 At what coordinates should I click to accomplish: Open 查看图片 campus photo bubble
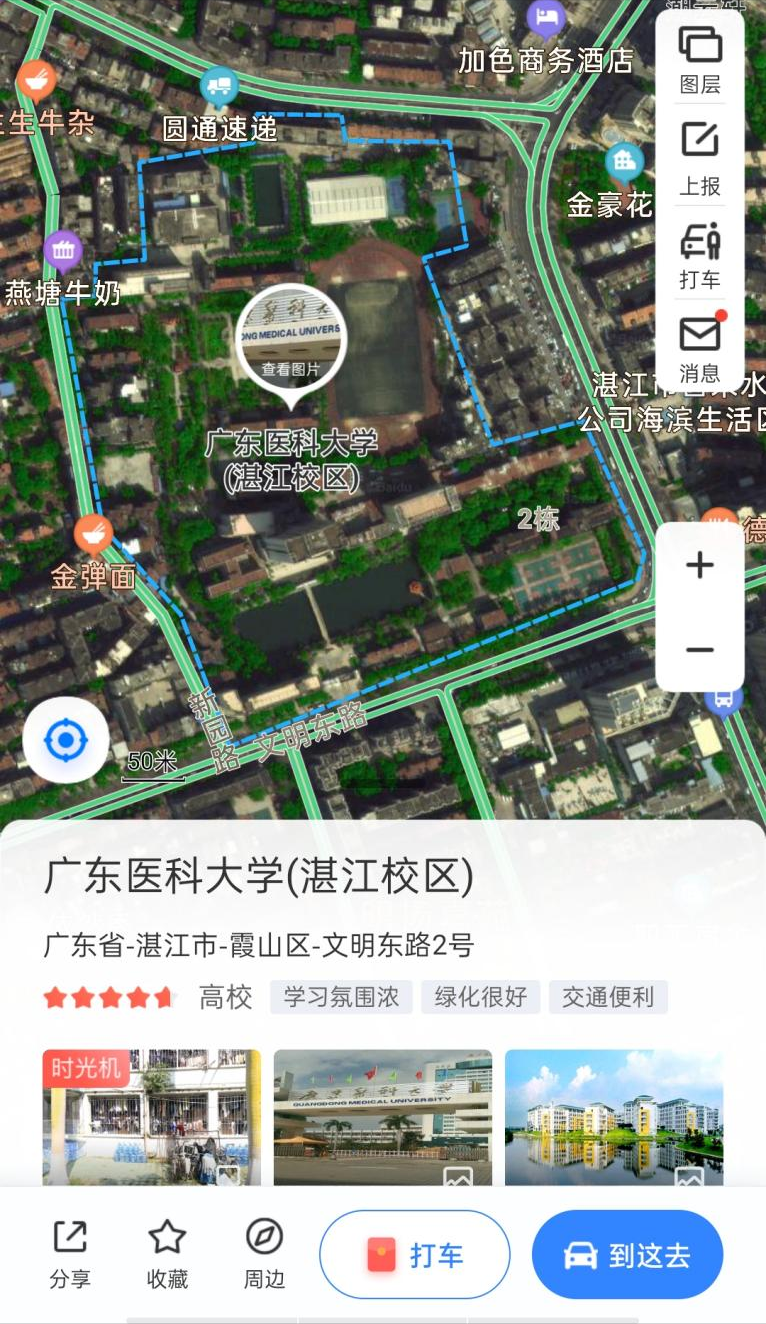(291, 340)
